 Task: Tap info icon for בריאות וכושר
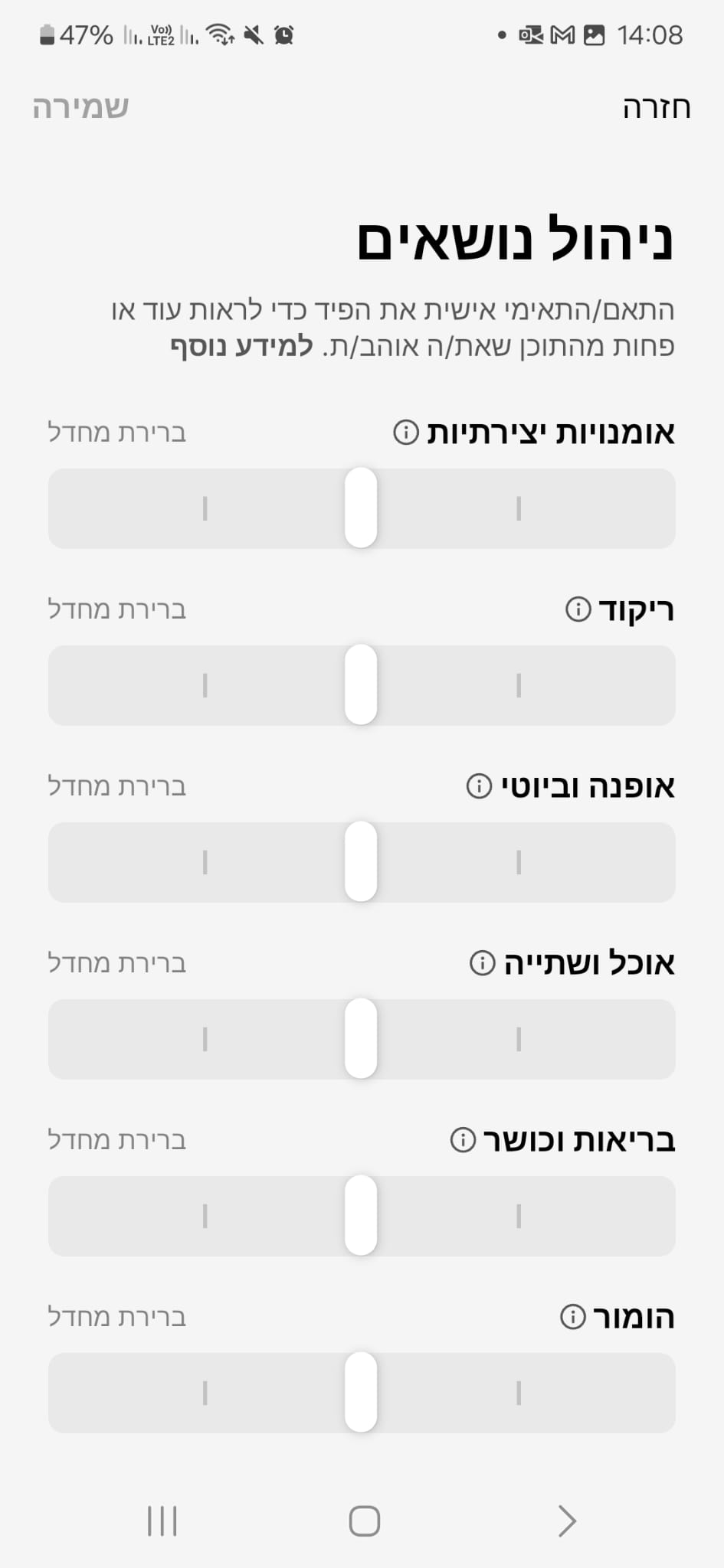click(463, 1140)
